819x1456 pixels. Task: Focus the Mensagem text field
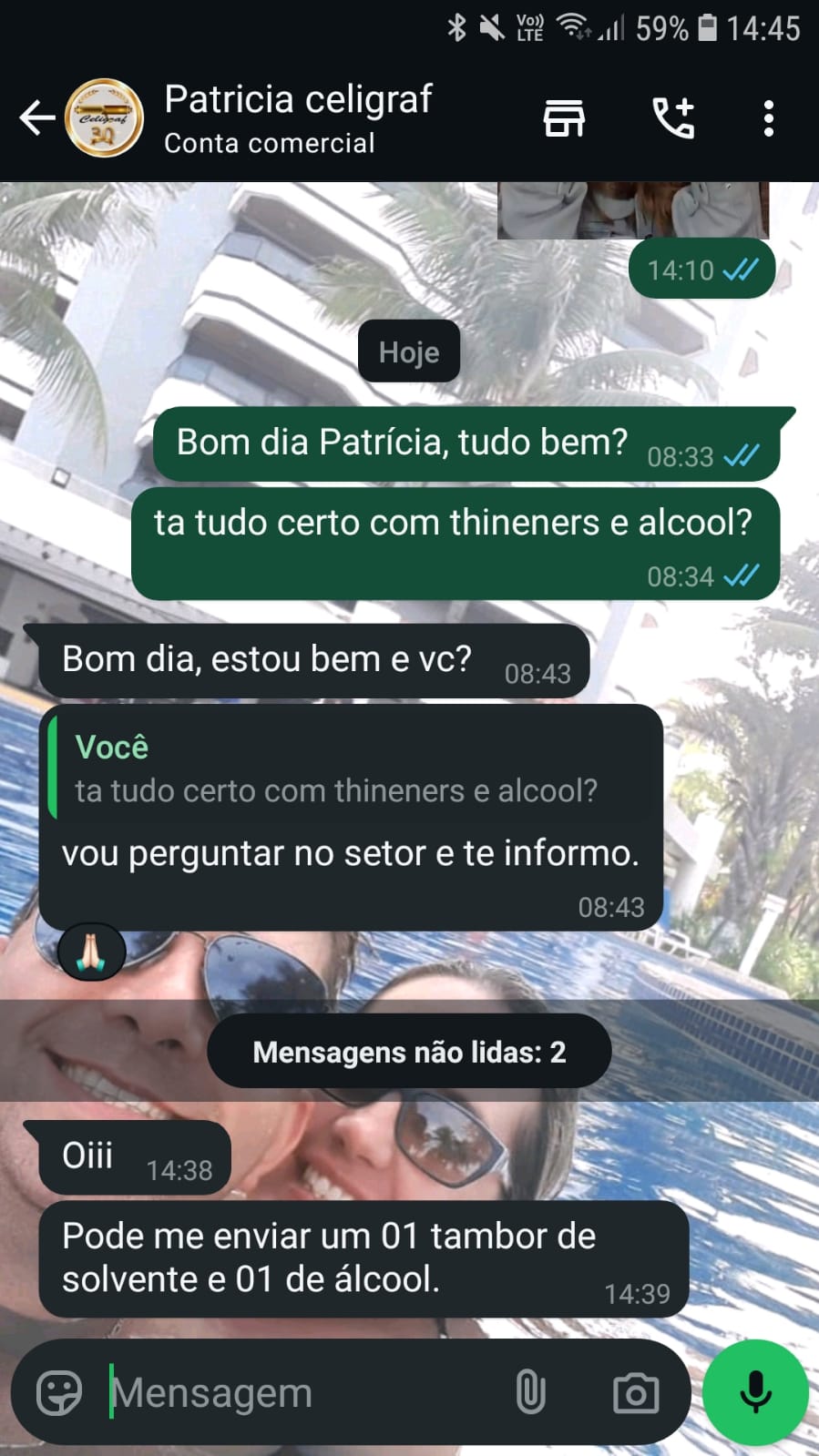tap(301, 1392)
